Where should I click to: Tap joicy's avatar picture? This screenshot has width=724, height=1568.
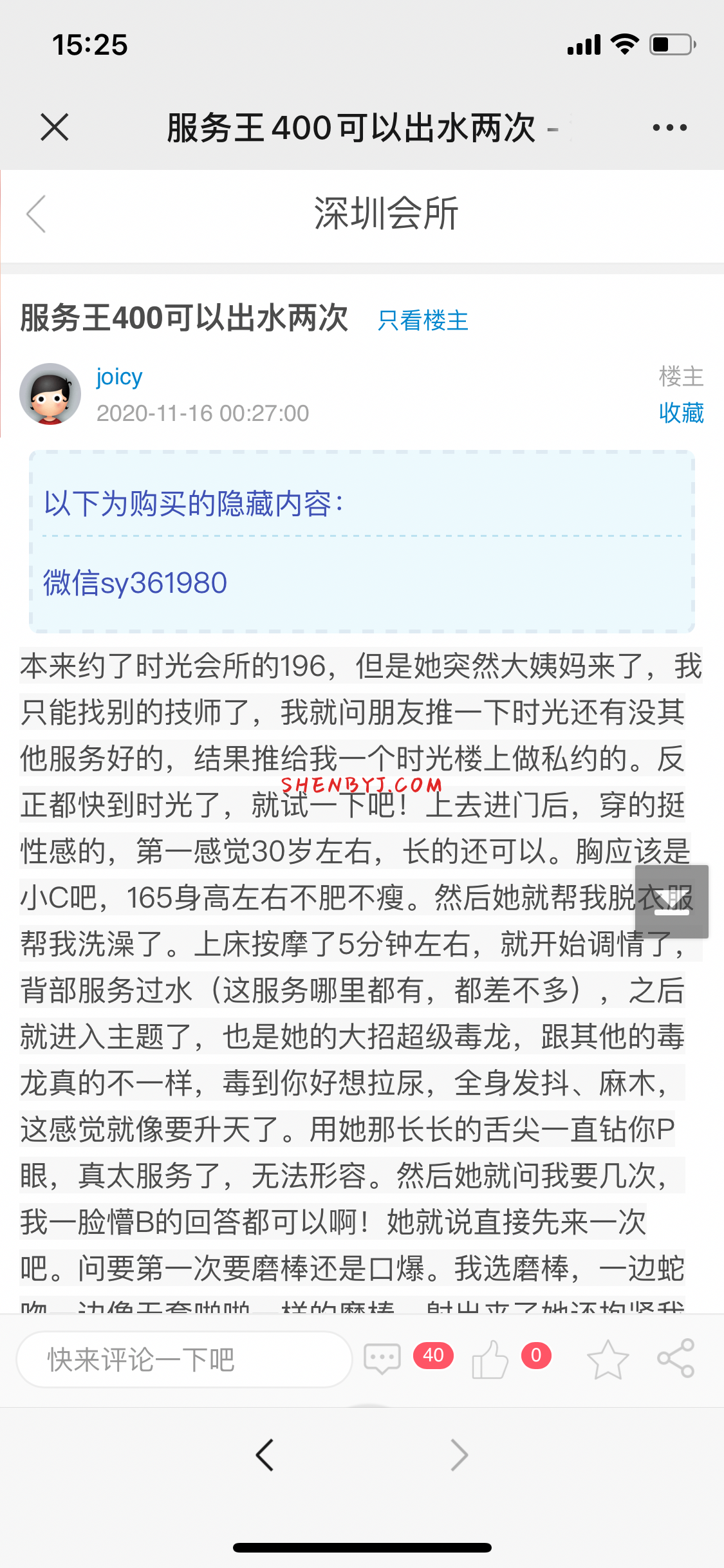coord(50,394)
